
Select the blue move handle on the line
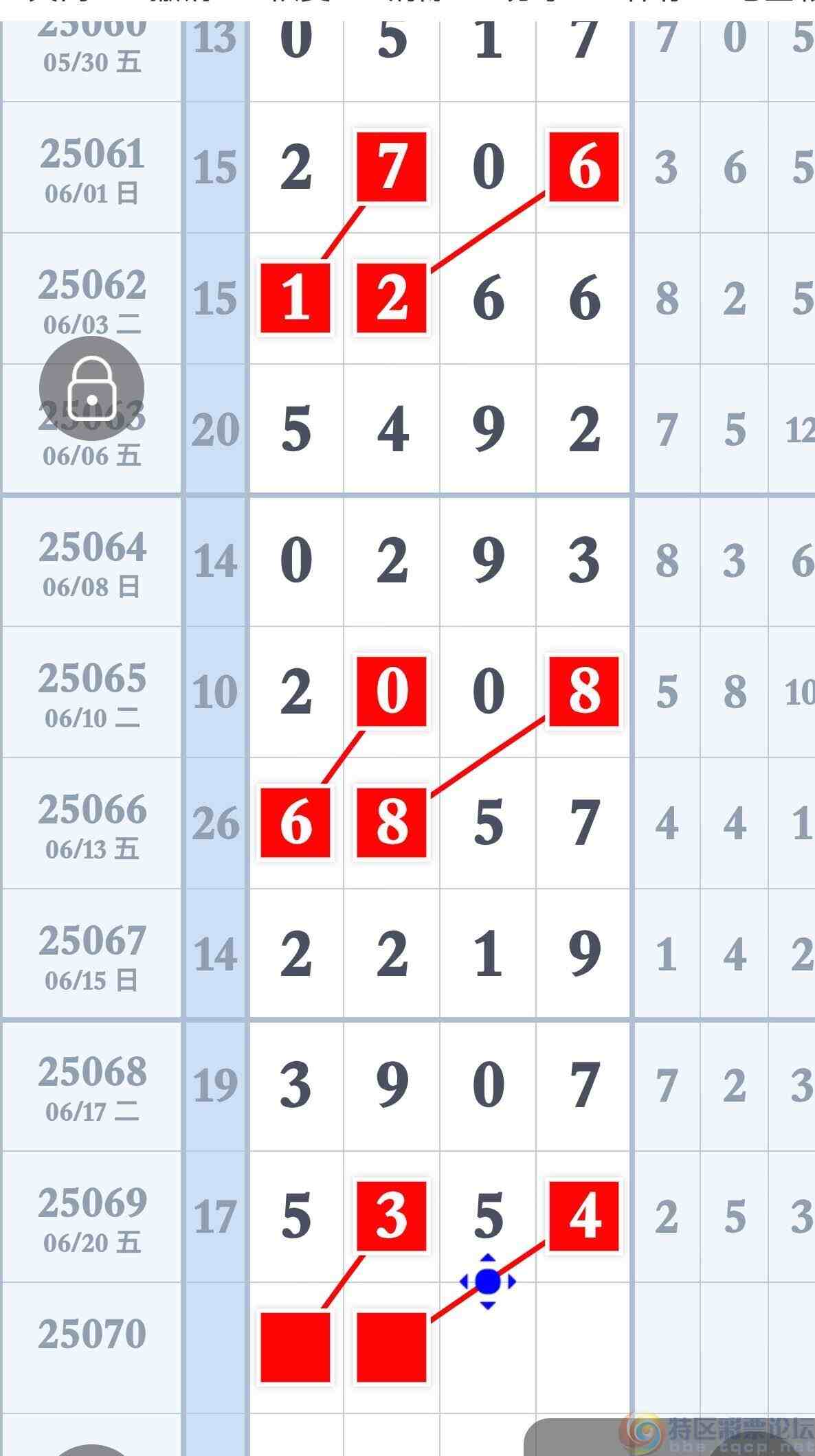[488, 1281]
